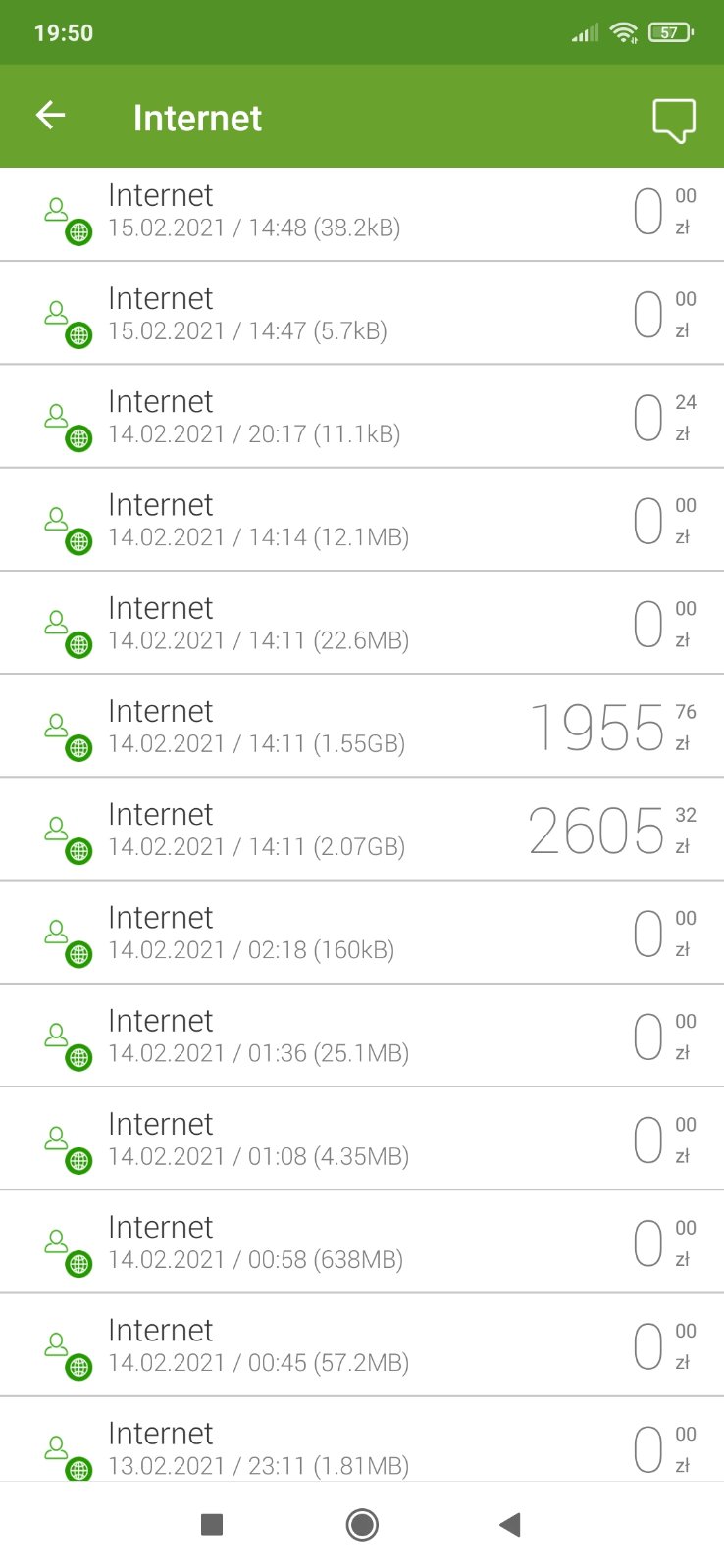The height and width of the screenshot is (1568, 724).
Task: Select the 14.02.2021 00:45 Internet record
Action: pyautogui.click(x=361, y=1345)
